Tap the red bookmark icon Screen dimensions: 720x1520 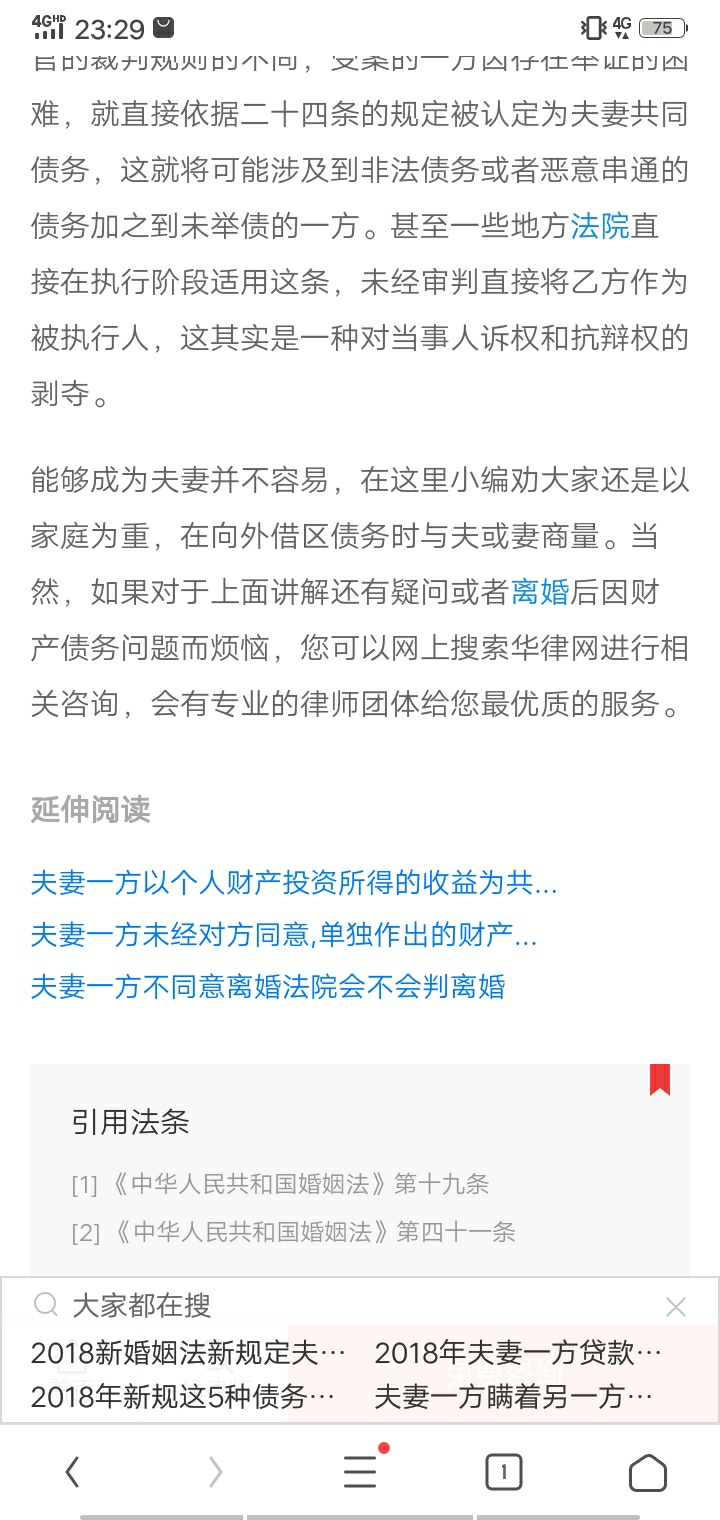659,1080
